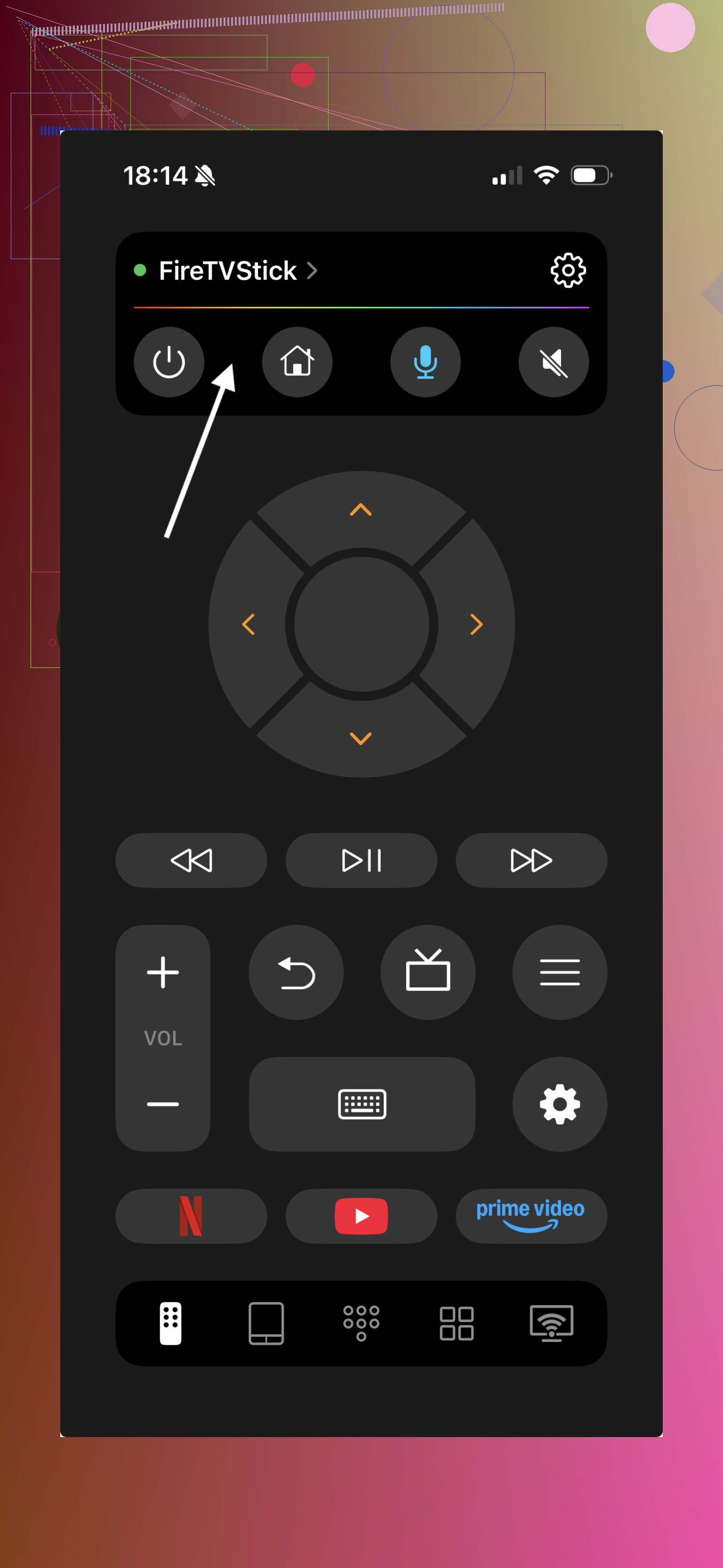The width and height of the screenshot is (723, 1568).
Task: Open the on-screen keyboard input
Action: coord(362,1104)
